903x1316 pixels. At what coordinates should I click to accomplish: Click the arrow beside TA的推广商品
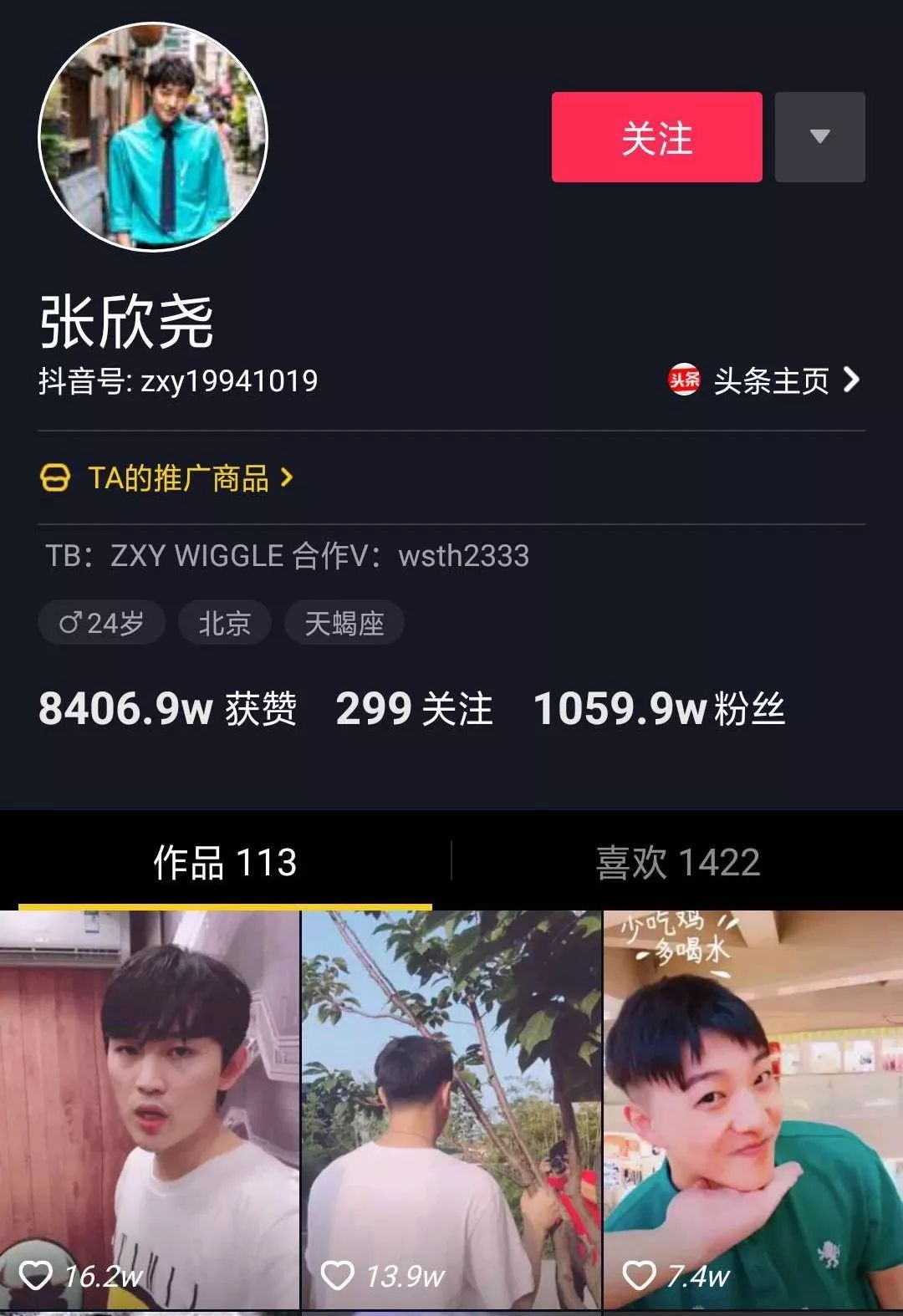point(287,477)
